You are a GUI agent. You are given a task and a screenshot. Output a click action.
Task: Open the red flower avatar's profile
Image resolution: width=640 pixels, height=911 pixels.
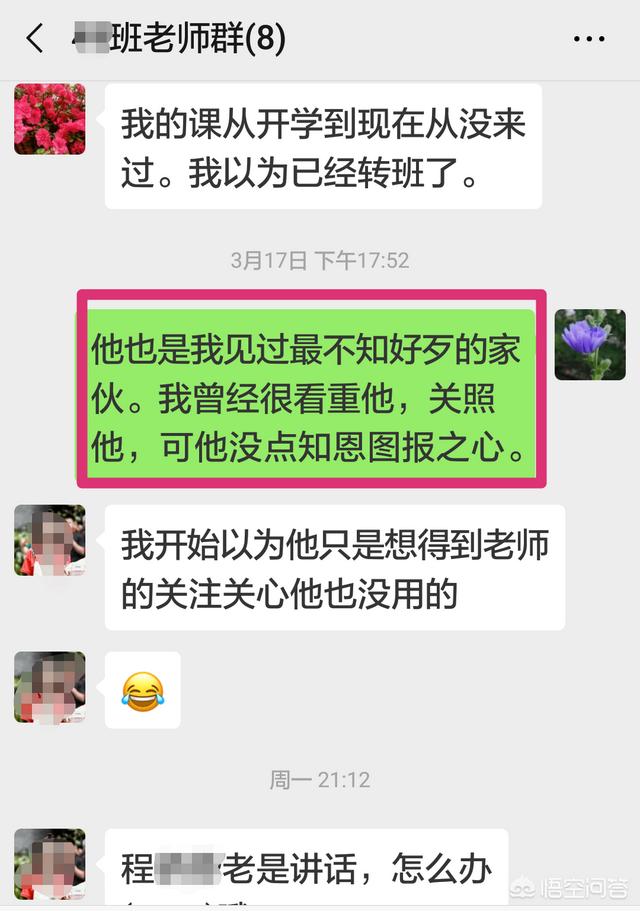(x=49, y=119)
